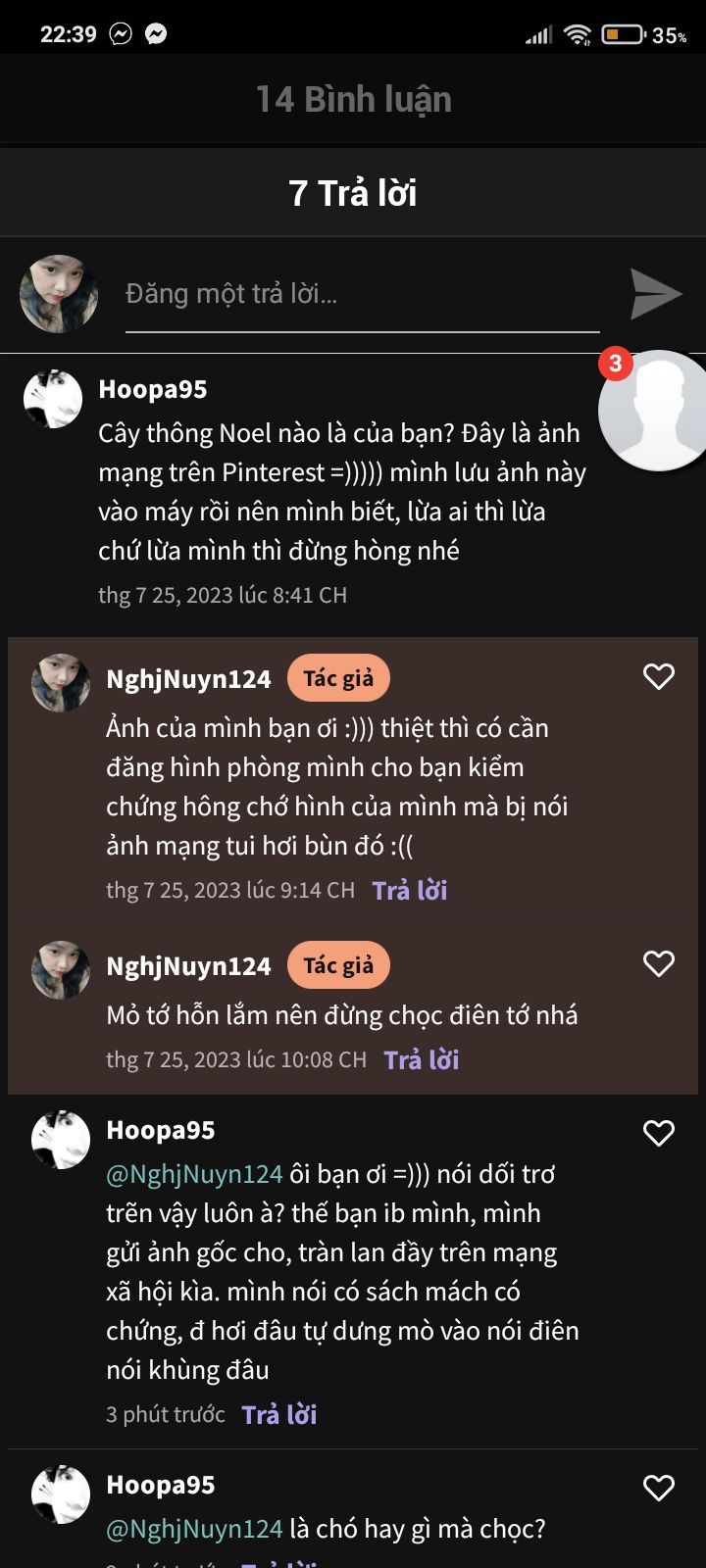Send the reply with arrow icon

(x=655, y=294)
